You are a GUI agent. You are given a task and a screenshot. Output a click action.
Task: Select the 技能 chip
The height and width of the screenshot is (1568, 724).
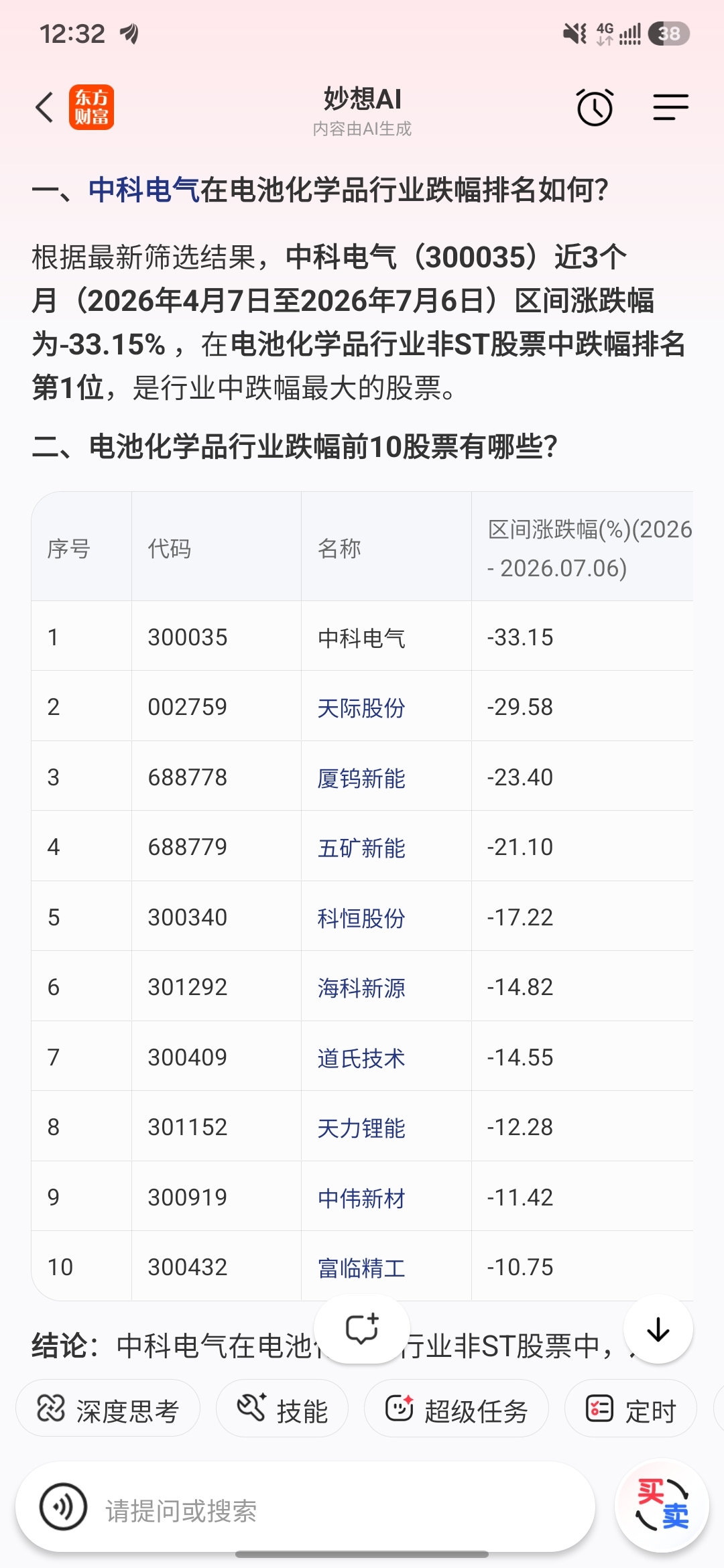tap(282, 1409)
